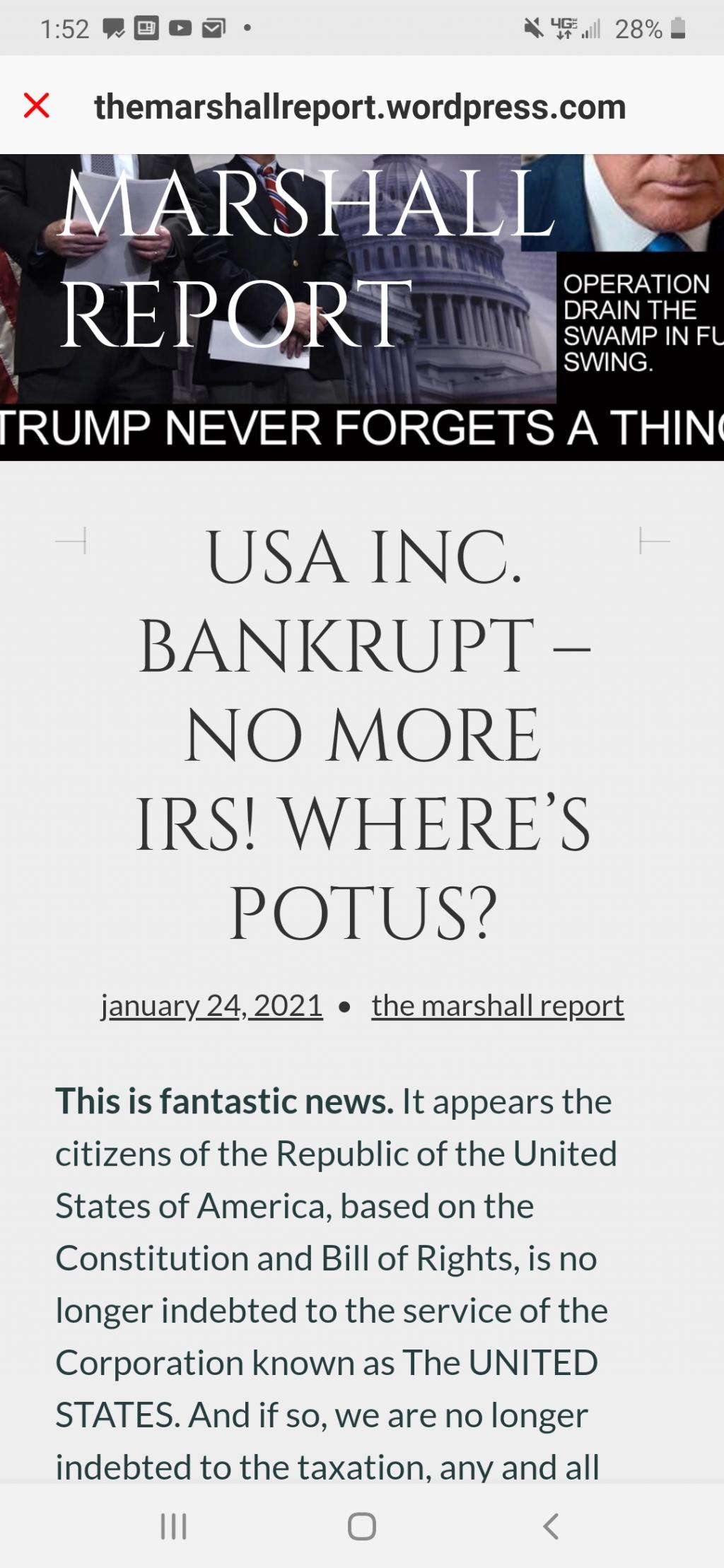Open the recent apps view
This screenshot has width=724, height=1568.
(173, 1526)
